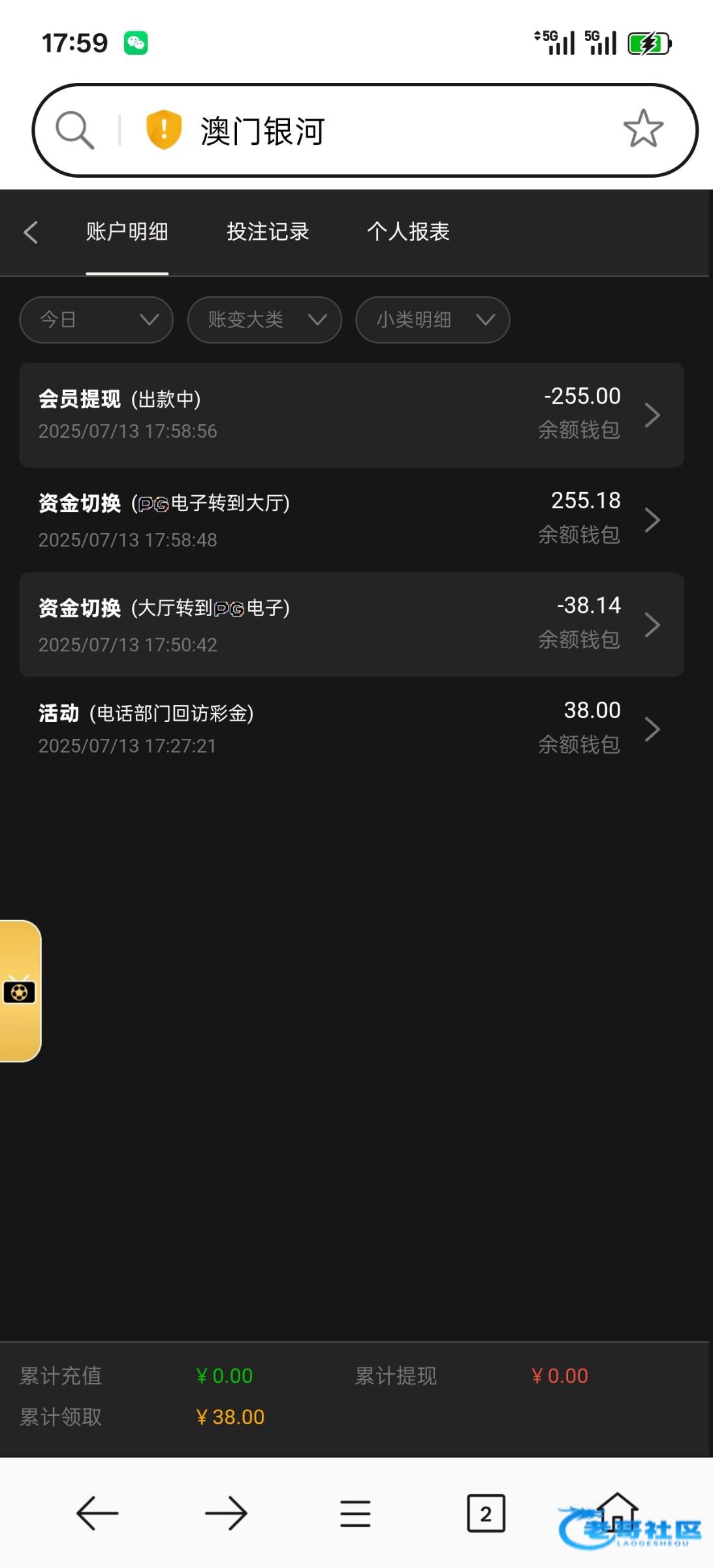Tap the search icon in the address bar

click(74, 129)
